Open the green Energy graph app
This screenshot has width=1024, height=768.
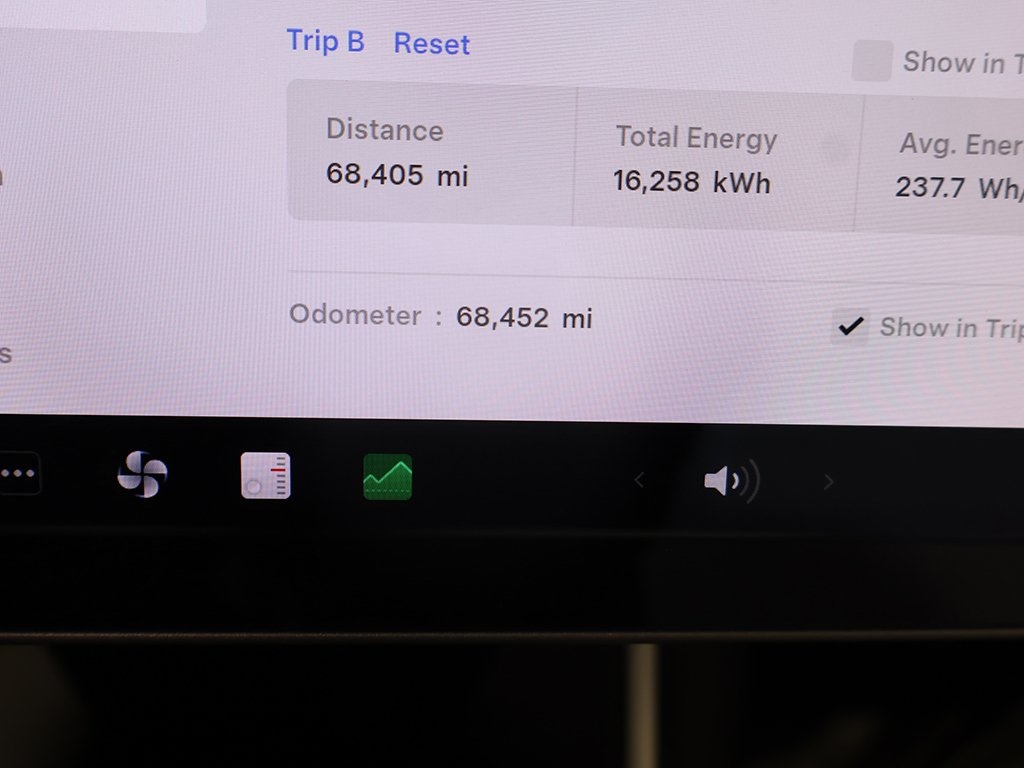pos(387,477)
